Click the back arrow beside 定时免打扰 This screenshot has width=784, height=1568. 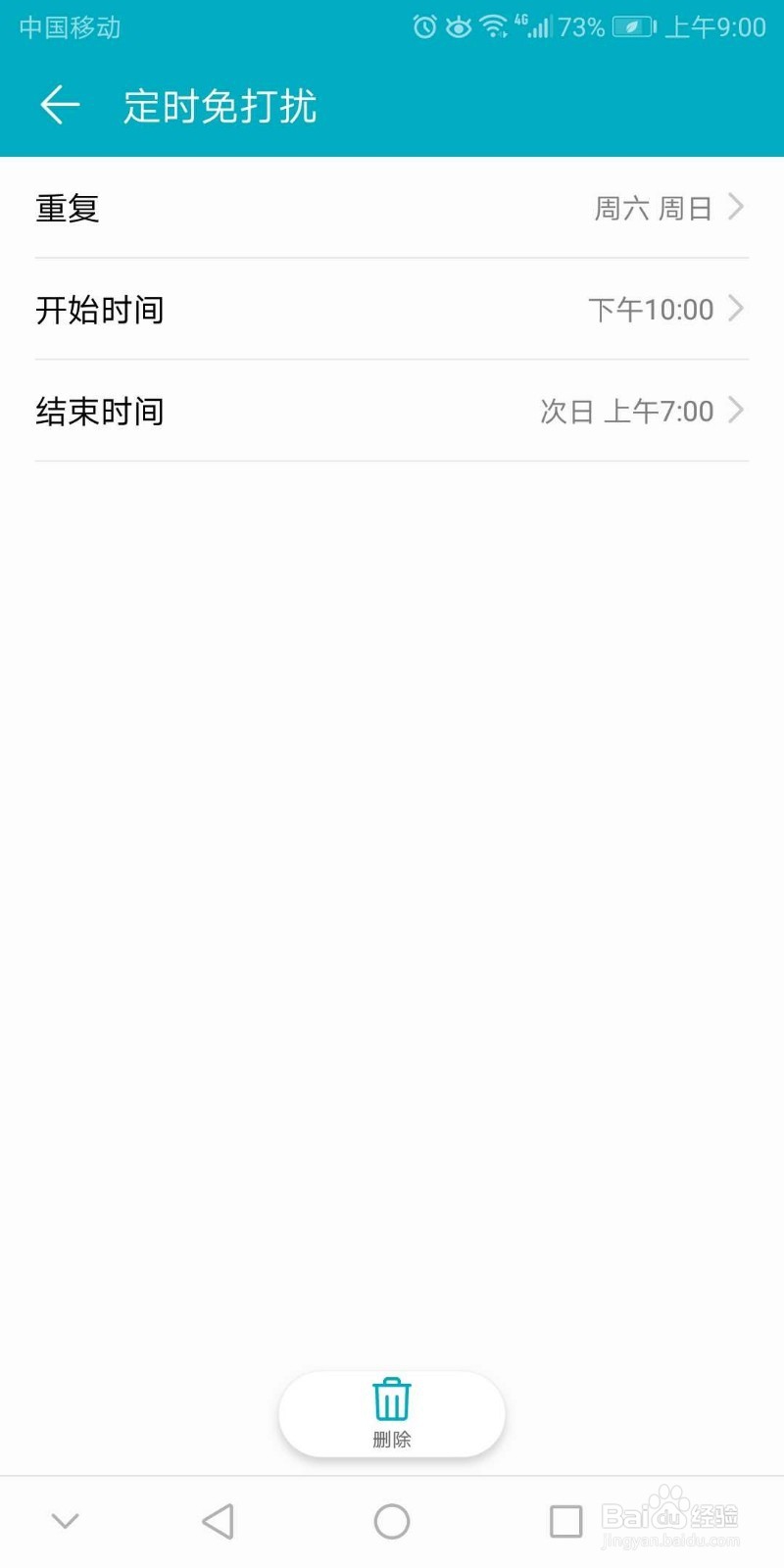tap(59, 104)
